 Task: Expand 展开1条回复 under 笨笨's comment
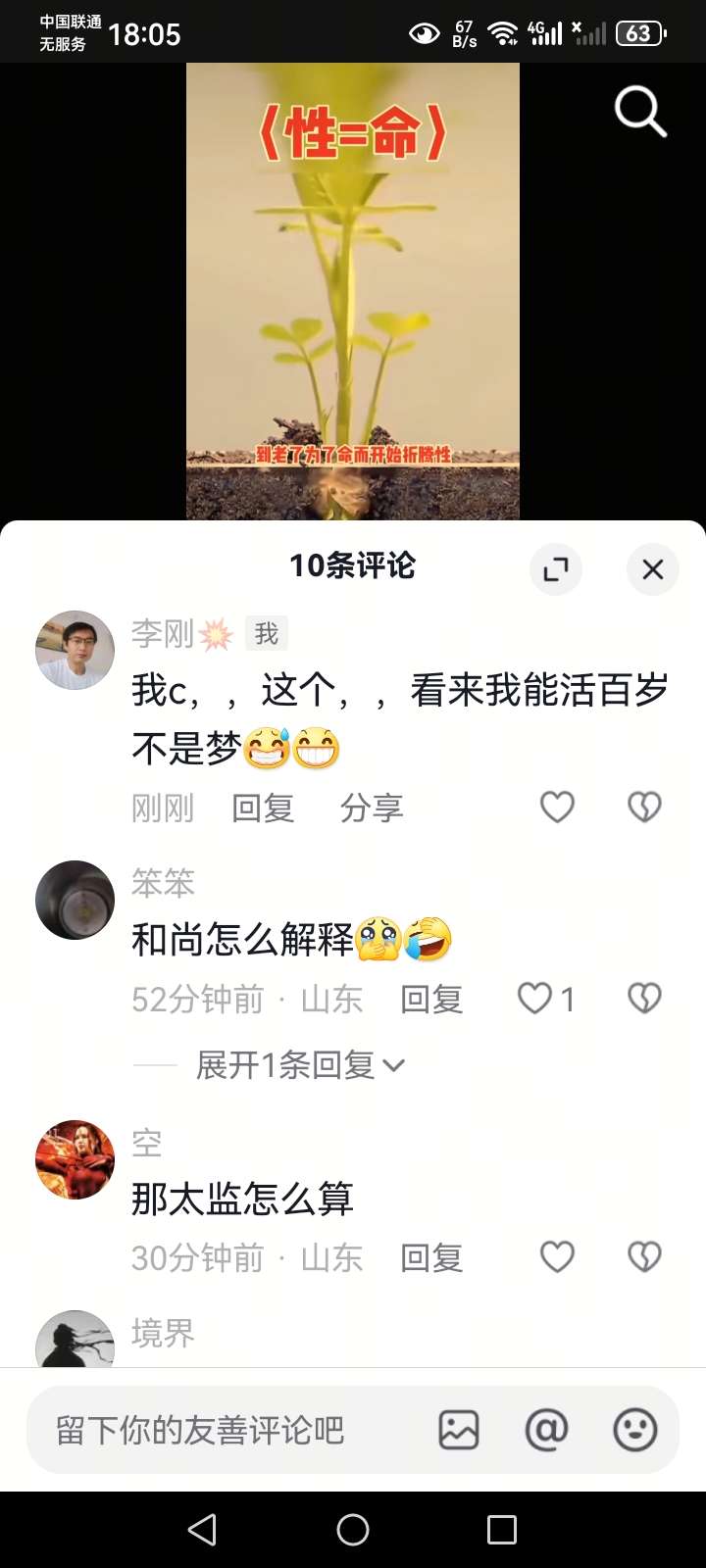point(300,1065)
